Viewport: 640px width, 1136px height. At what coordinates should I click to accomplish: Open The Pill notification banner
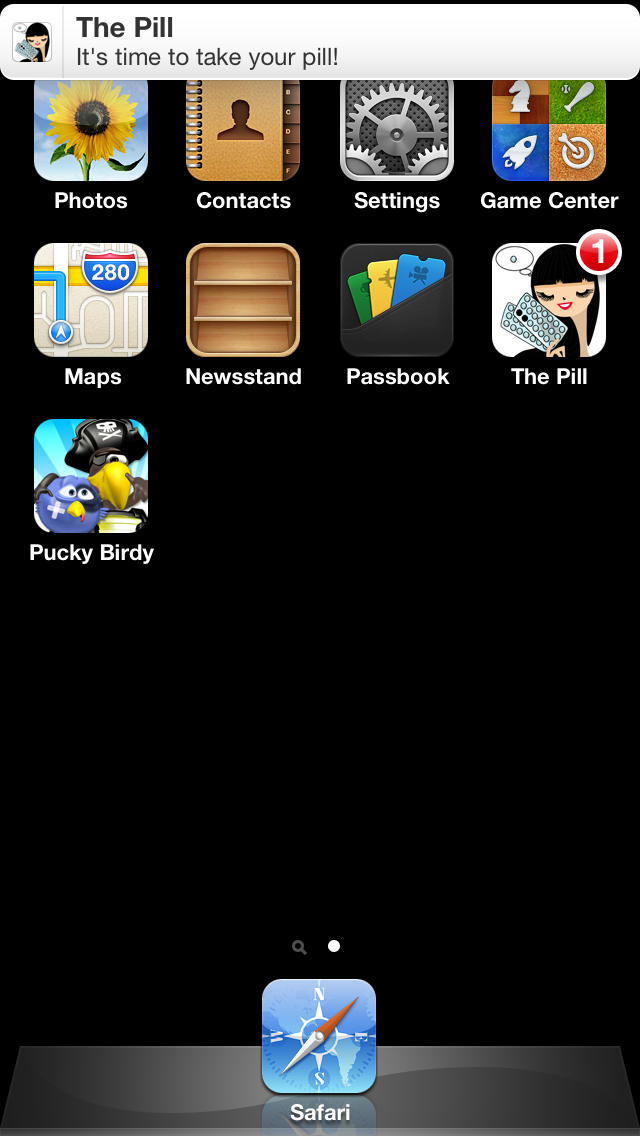(320, 41)
